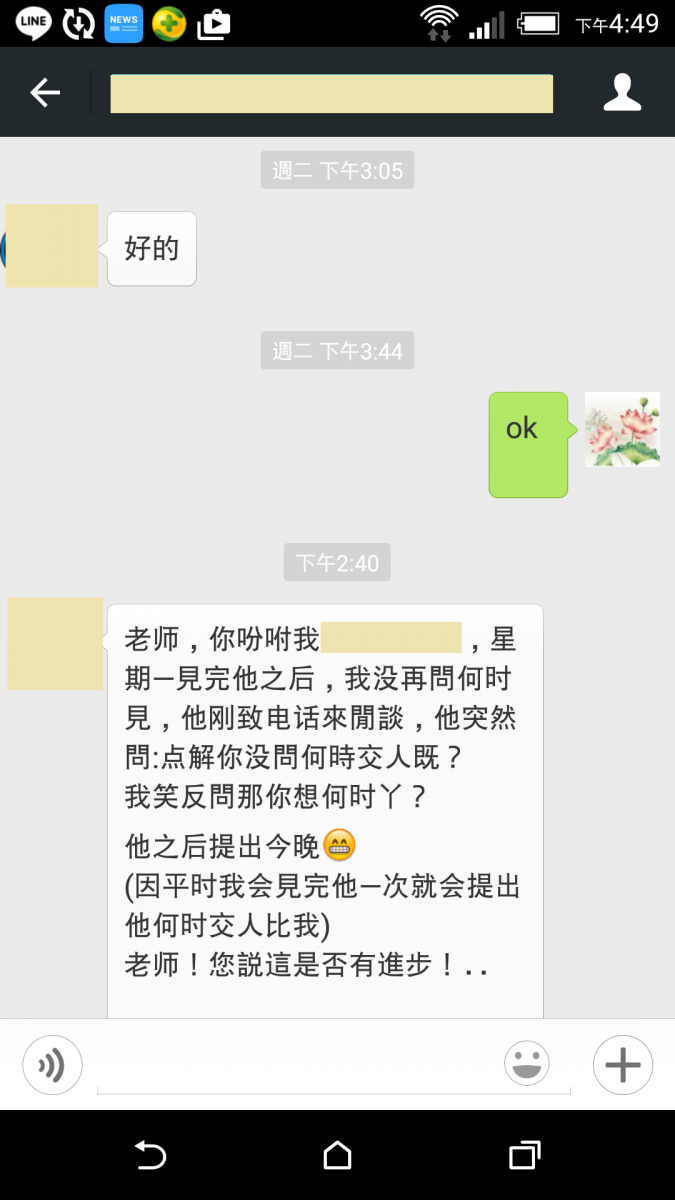
Task: Open the contact profile icon
Action: click(x=621, y=93)
